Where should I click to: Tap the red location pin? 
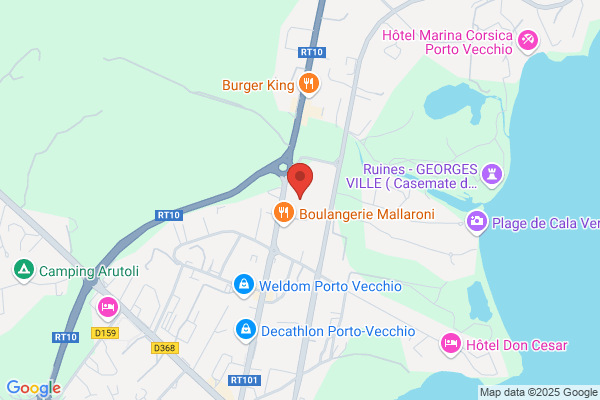pos(300,181)
